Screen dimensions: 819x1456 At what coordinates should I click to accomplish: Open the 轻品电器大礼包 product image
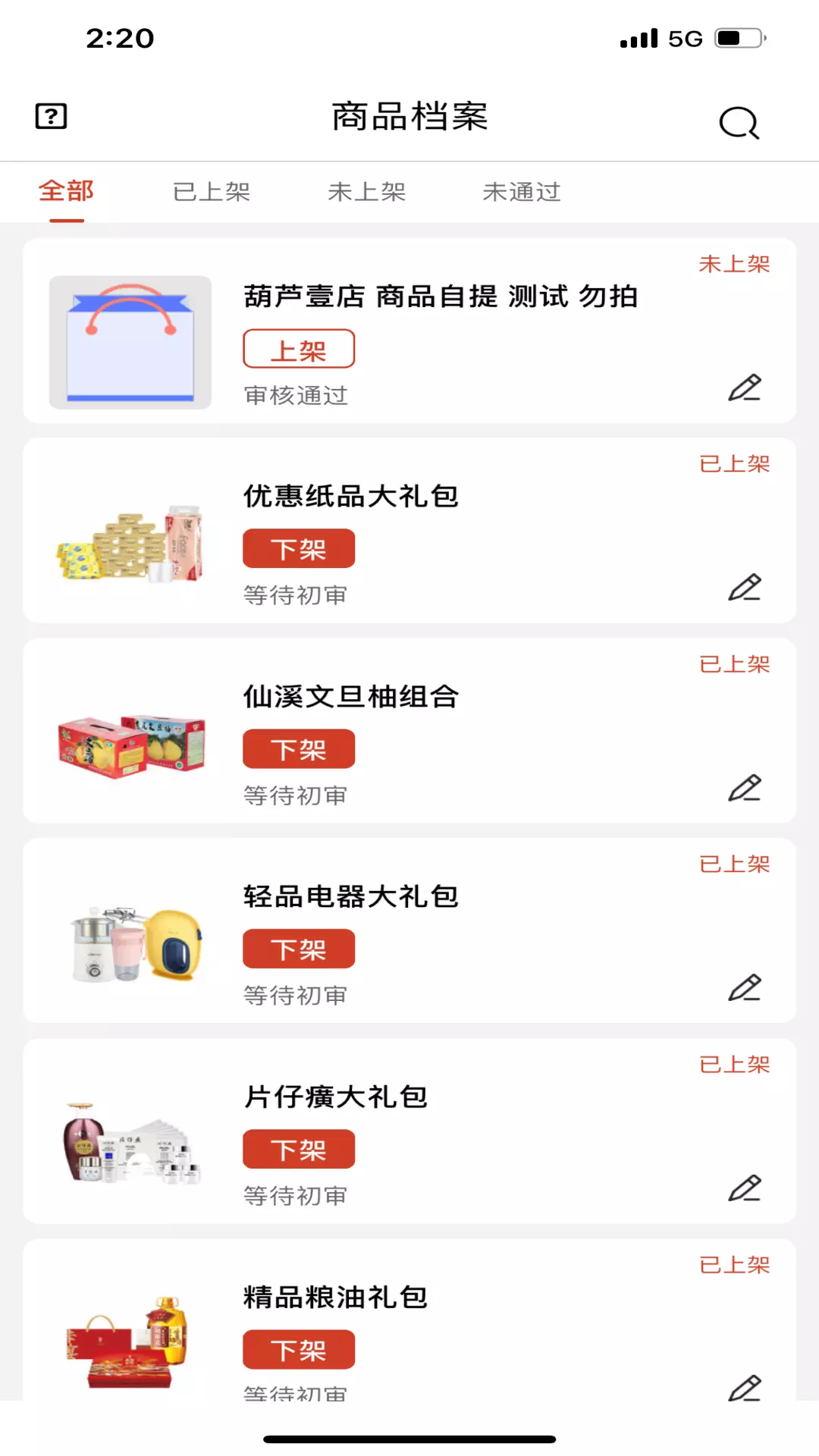(x=130, y=944)
